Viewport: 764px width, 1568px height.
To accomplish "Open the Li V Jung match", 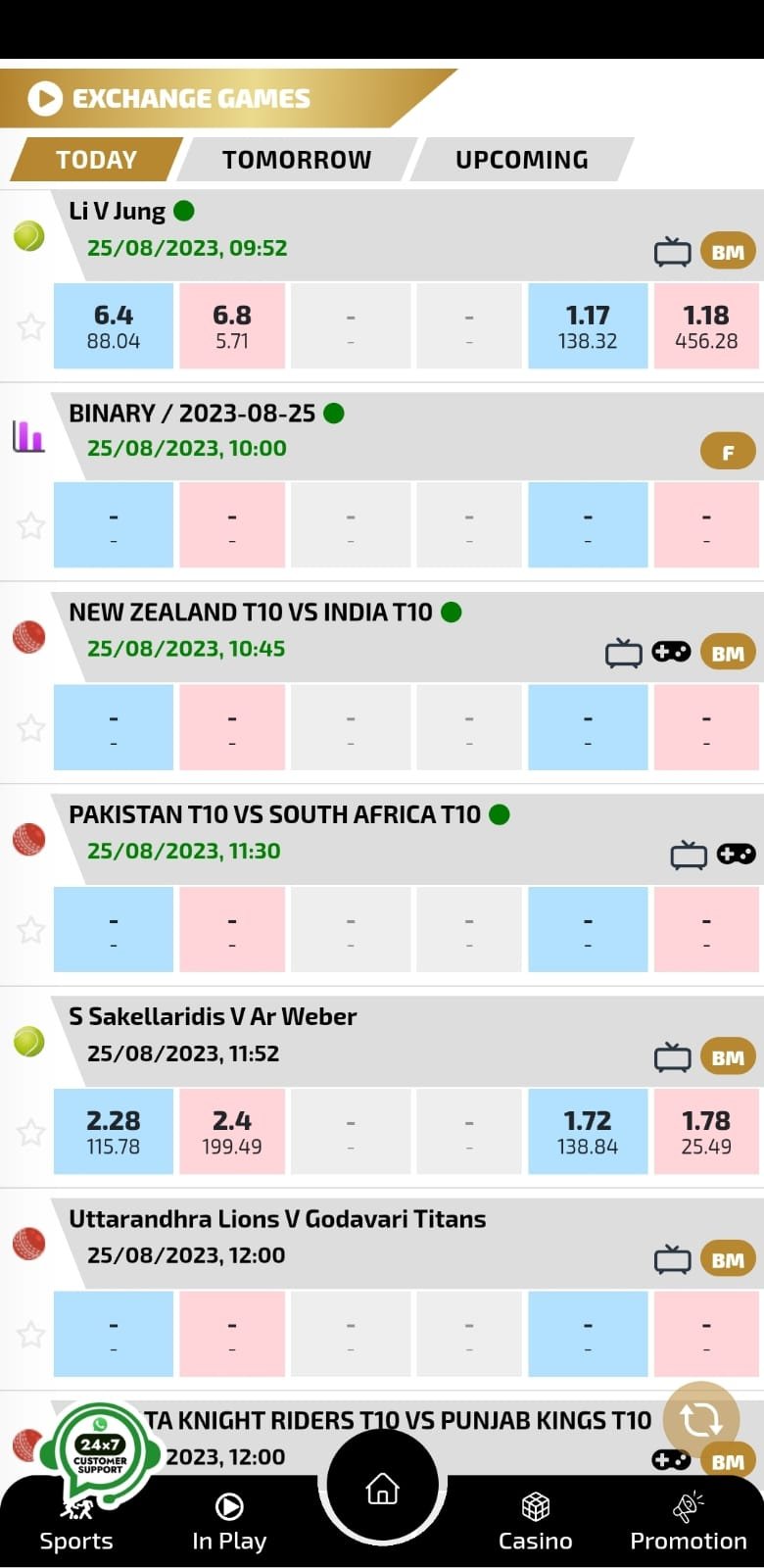I will coord(117,212).
